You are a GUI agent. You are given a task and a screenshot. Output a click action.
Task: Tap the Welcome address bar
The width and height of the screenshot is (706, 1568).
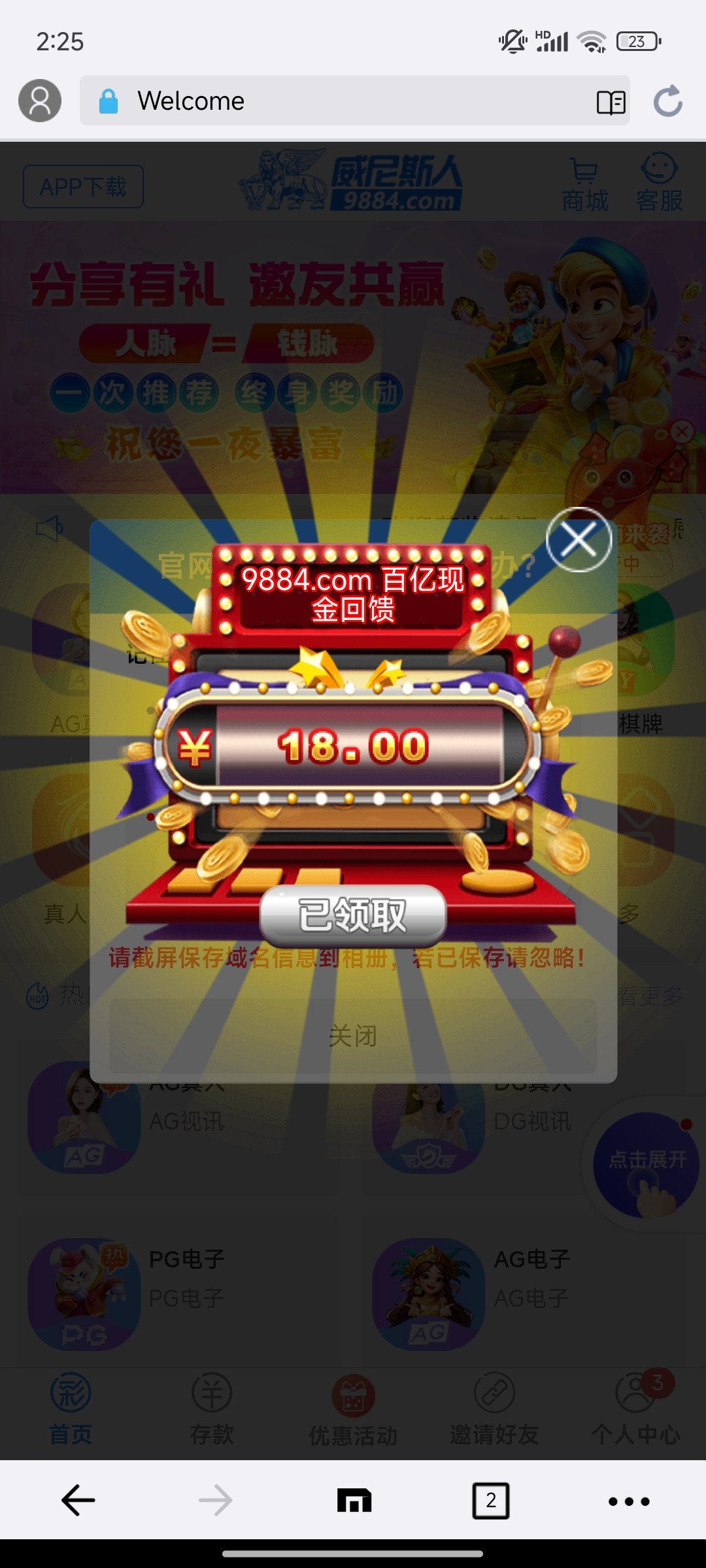point(355,101)
